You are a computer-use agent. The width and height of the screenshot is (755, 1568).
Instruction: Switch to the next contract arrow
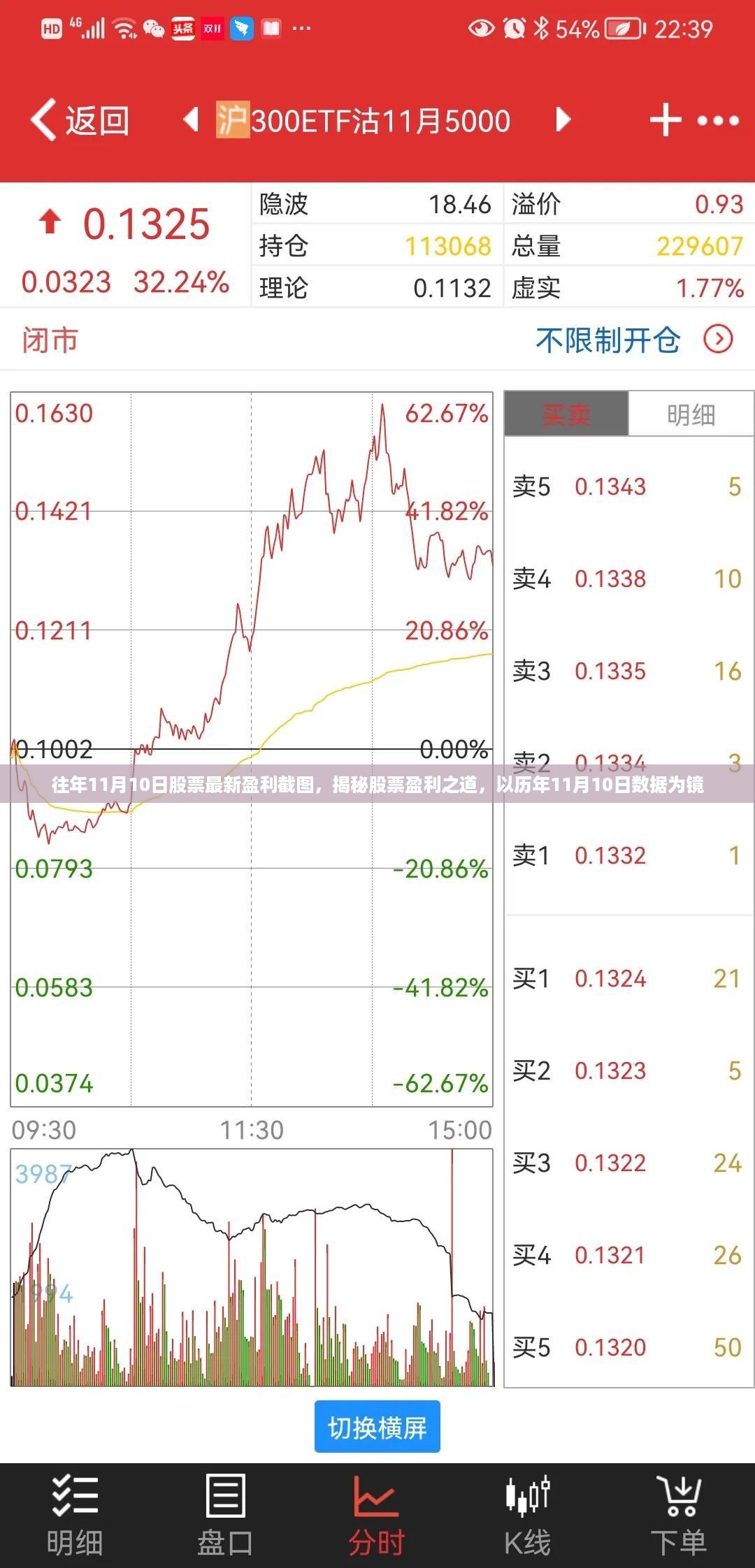tap(563, 120)
